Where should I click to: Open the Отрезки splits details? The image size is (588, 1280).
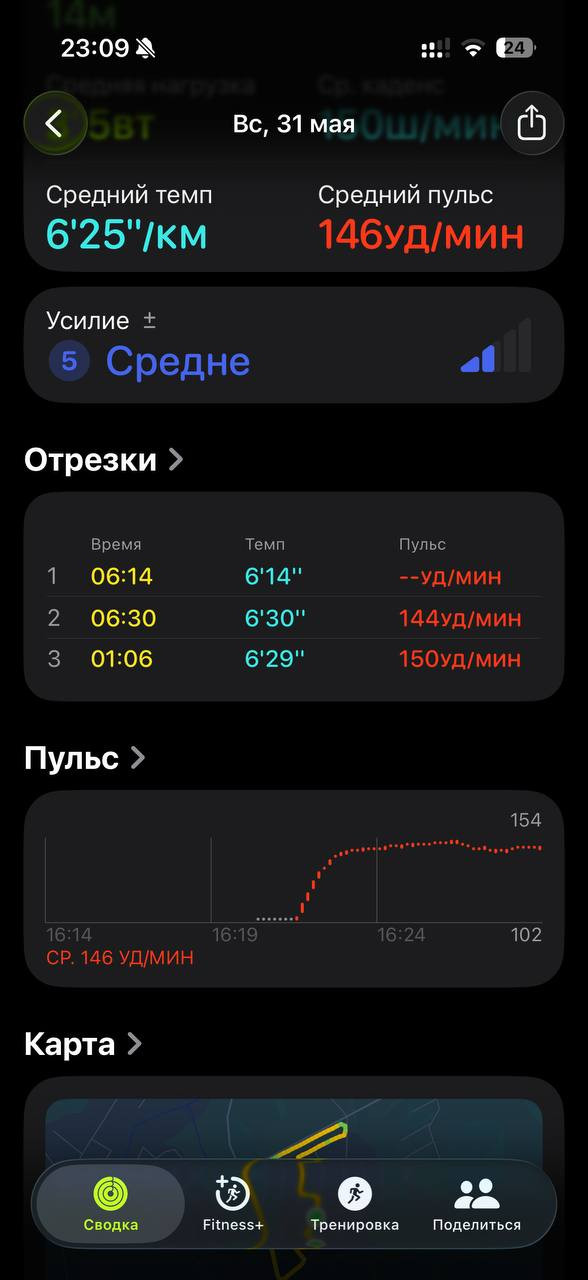[x=104, y=460]
